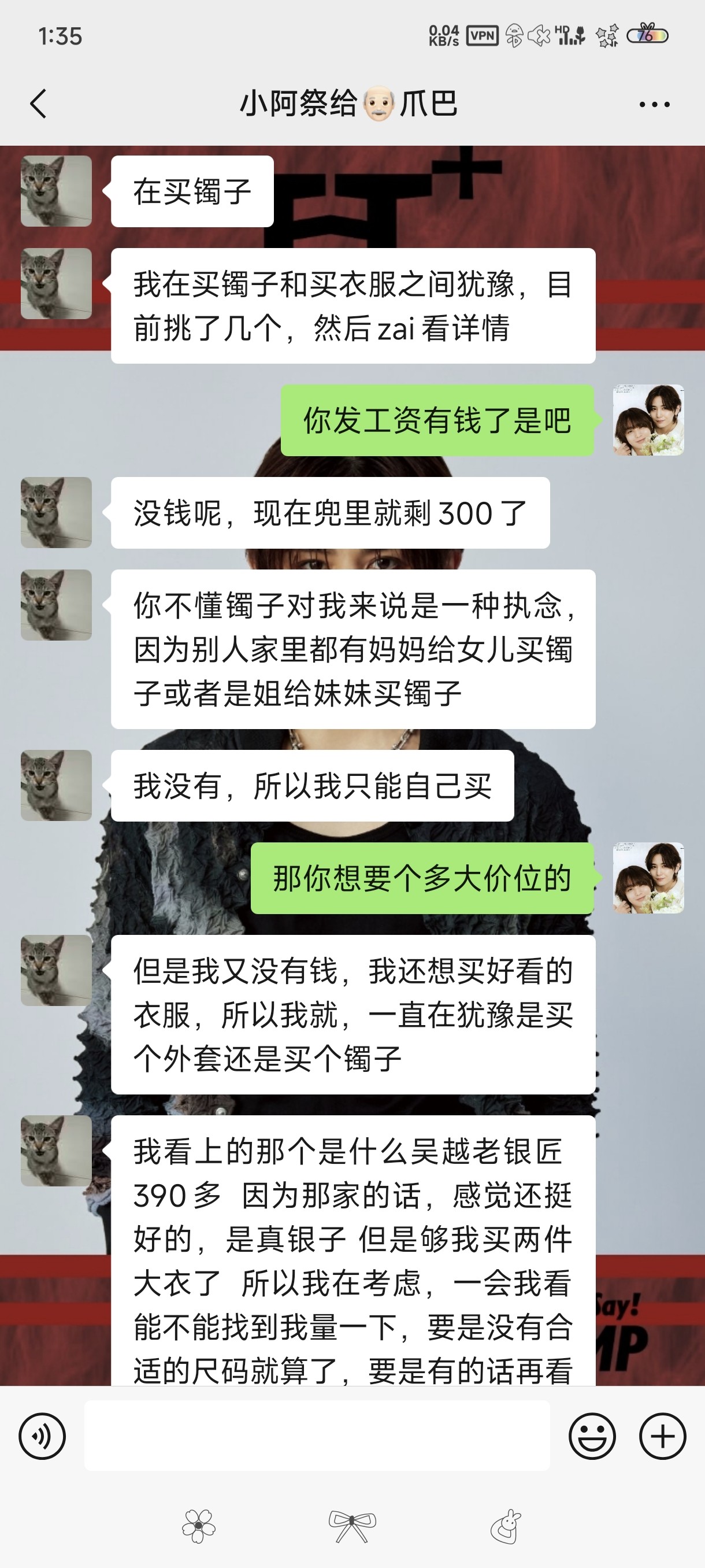The height and width of the screenshot is (1568, 705).
Task: Go back from the chat
Action: (38, 103)
